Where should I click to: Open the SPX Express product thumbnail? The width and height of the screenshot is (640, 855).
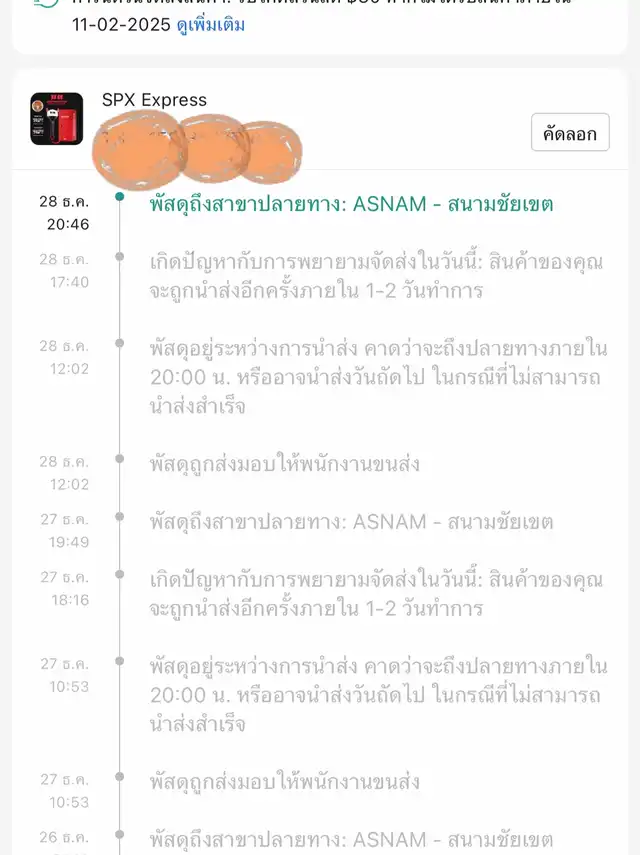[57, 119]
